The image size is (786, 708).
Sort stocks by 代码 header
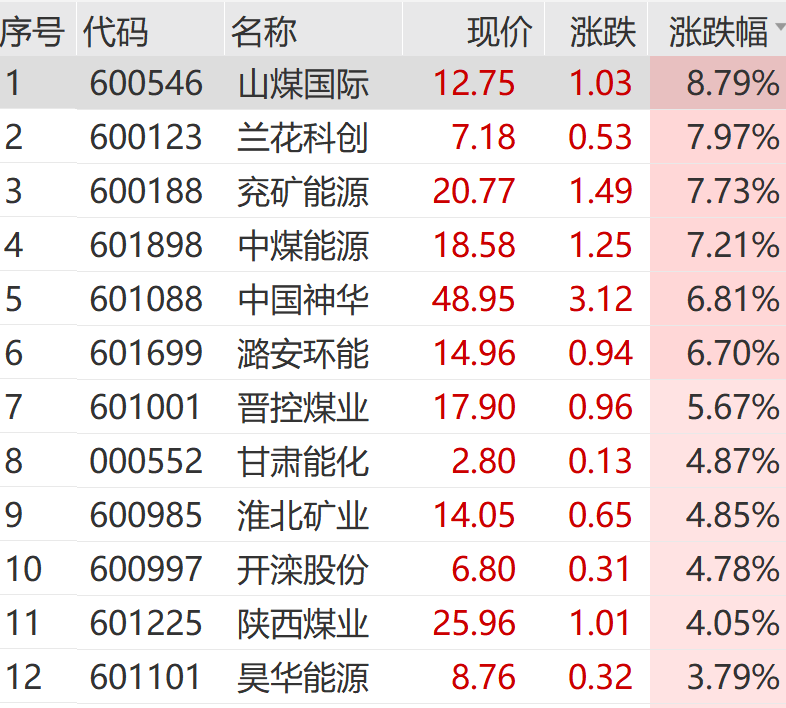pyautogui.click(x=116, y=32)
